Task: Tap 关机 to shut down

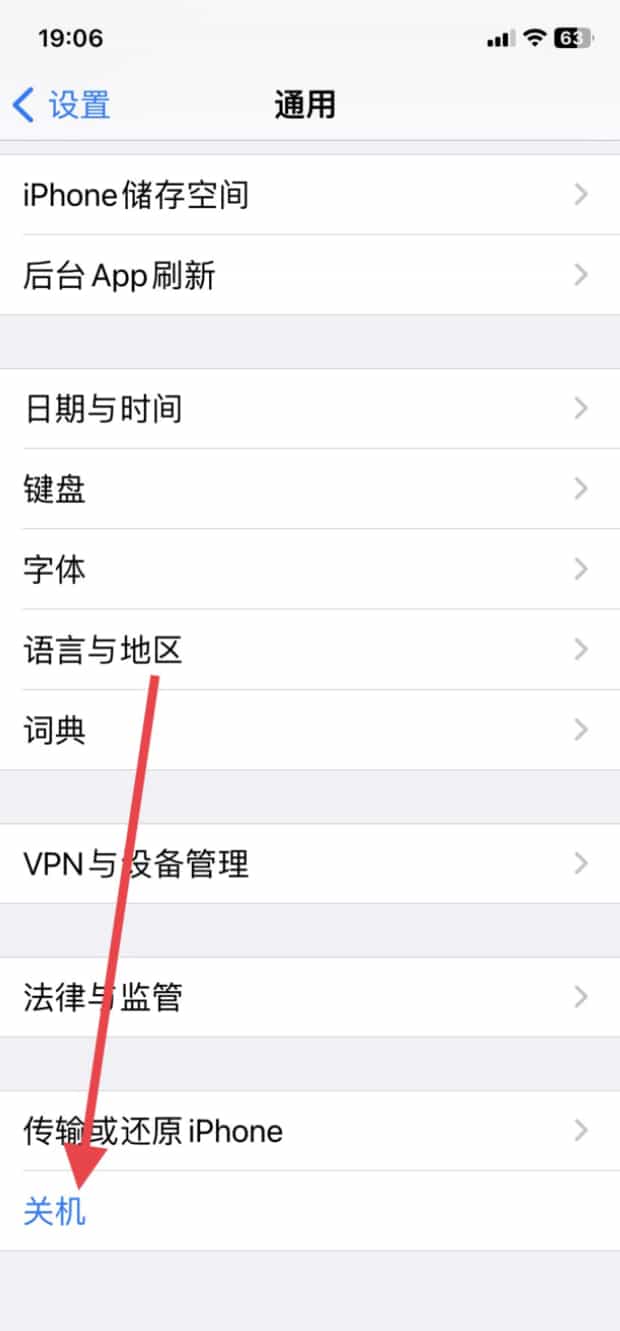Action: click(55, 1211)
